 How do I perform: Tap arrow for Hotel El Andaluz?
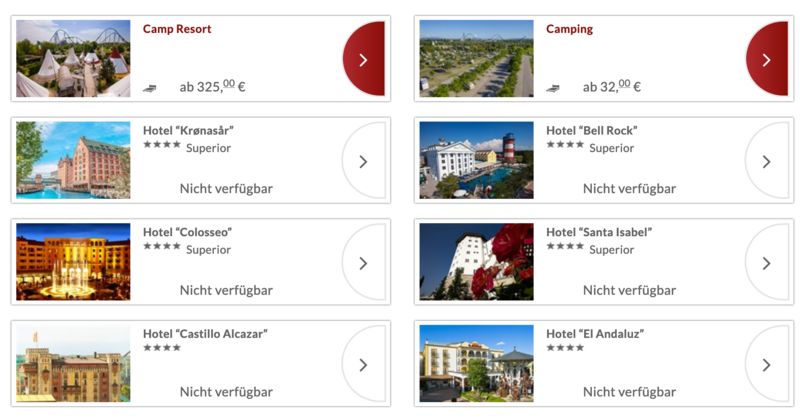(x=767, y=365)
